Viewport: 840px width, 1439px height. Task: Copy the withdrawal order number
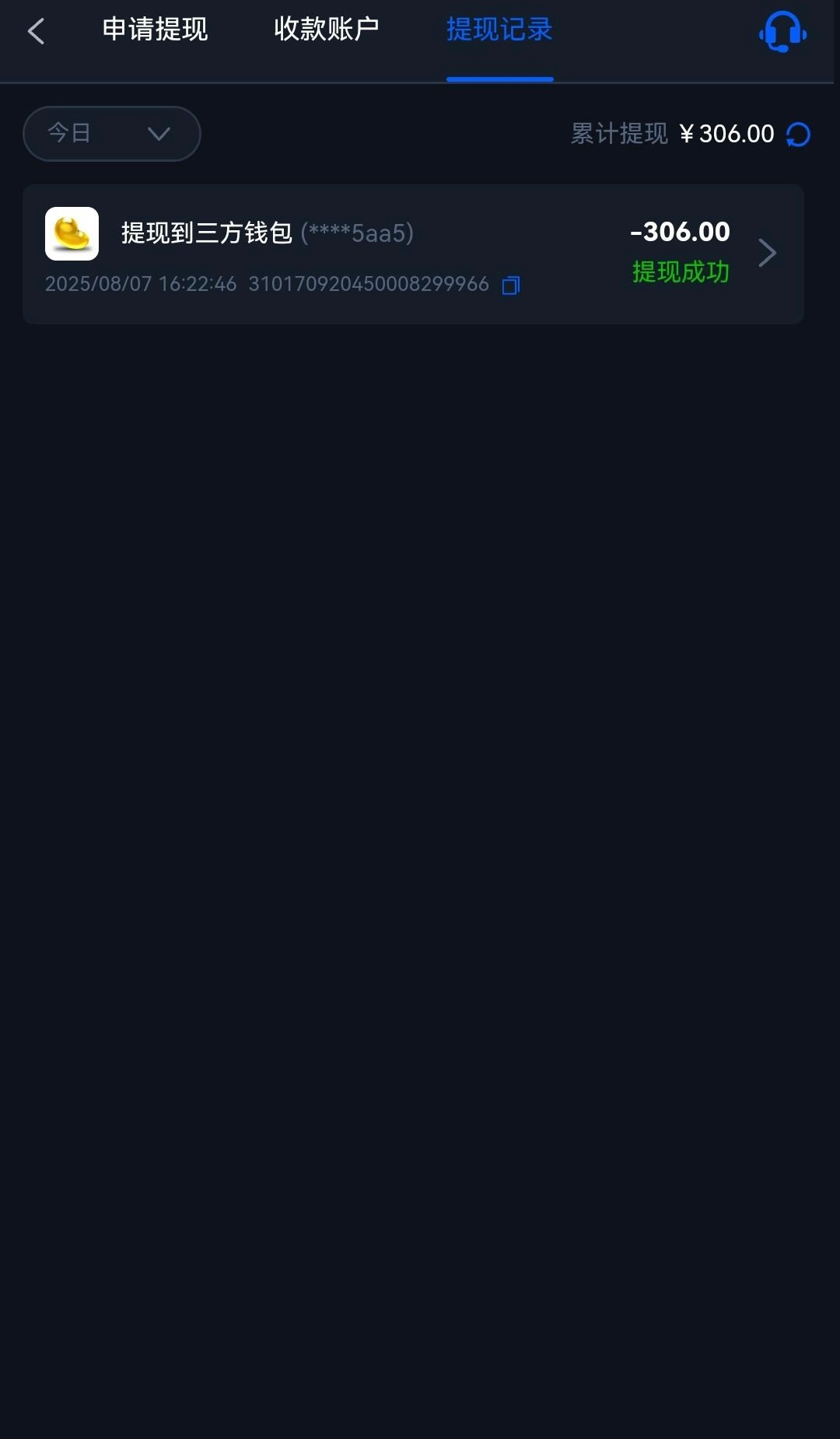(x=511, y=285)
